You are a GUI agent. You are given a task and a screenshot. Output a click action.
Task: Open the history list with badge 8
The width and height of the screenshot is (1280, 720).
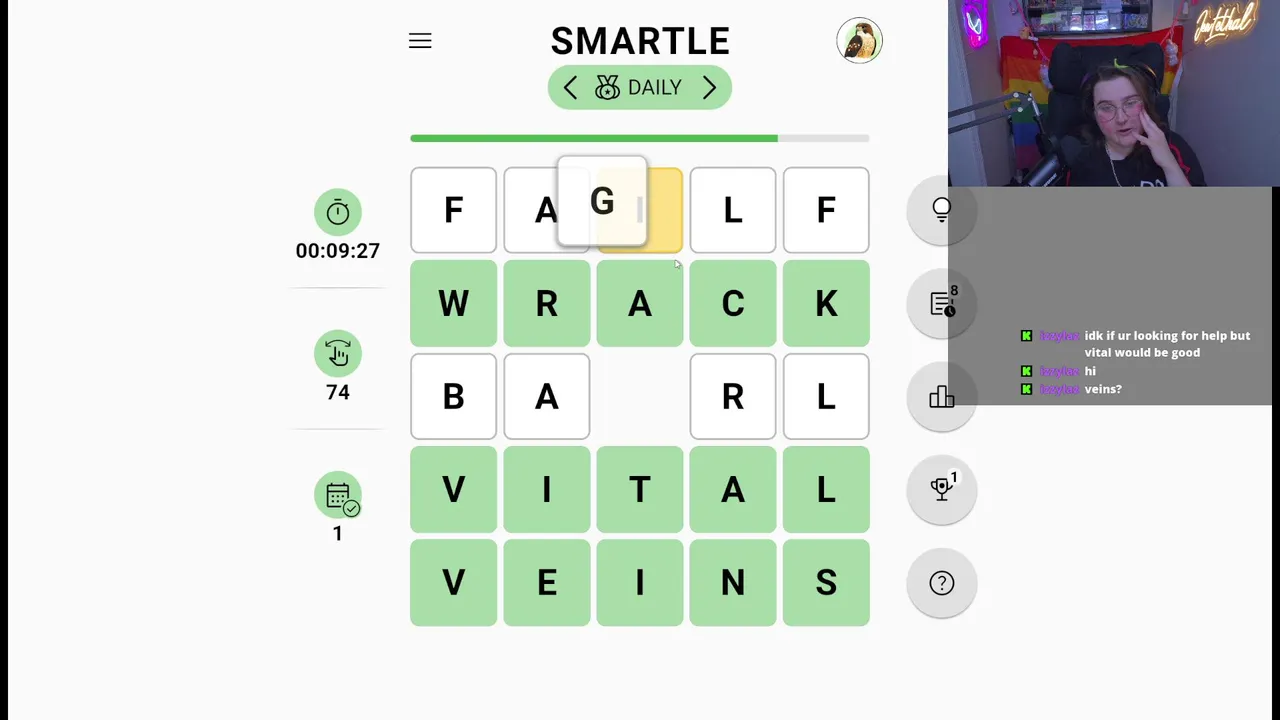click(941, 303)
